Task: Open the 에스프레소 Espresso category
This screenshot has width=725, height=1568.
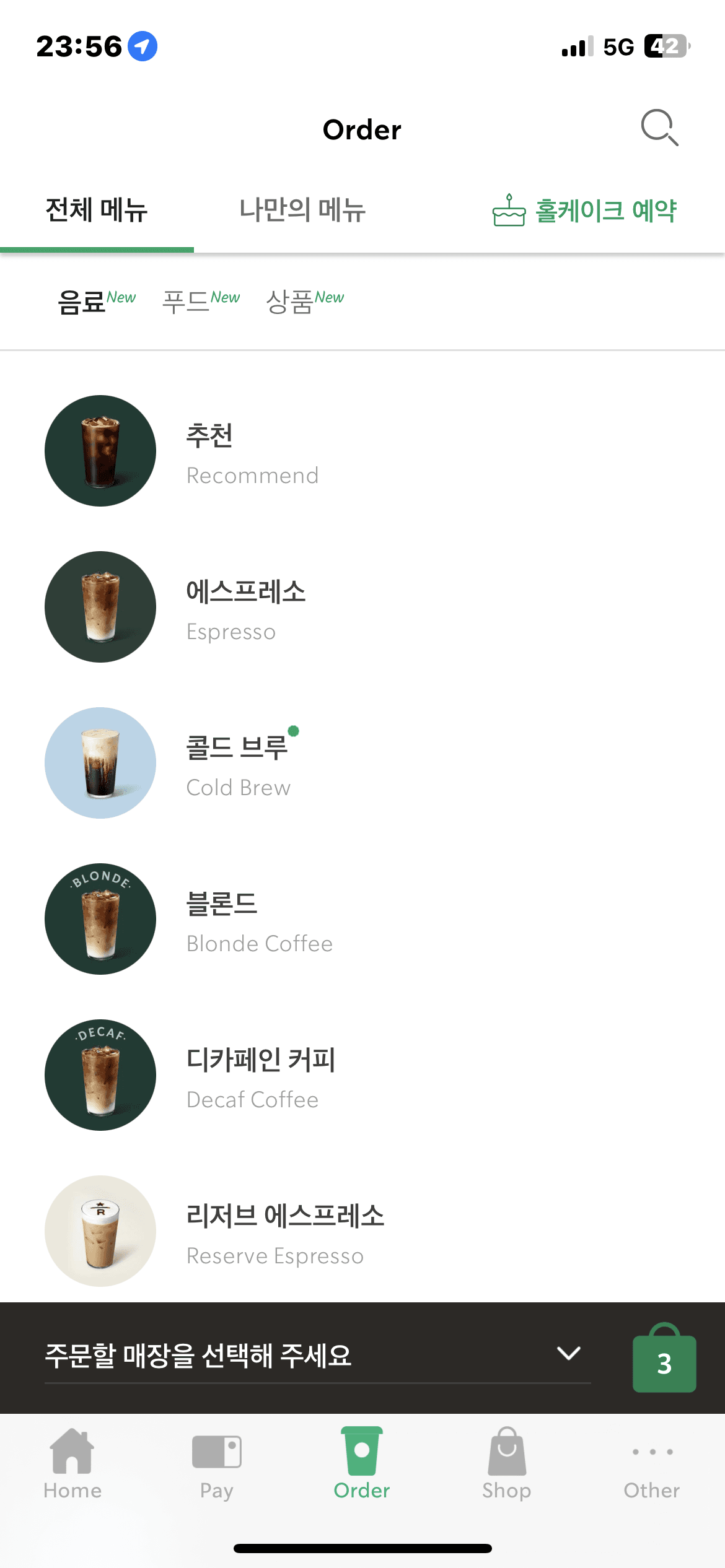Action: (x=245, y=608)
